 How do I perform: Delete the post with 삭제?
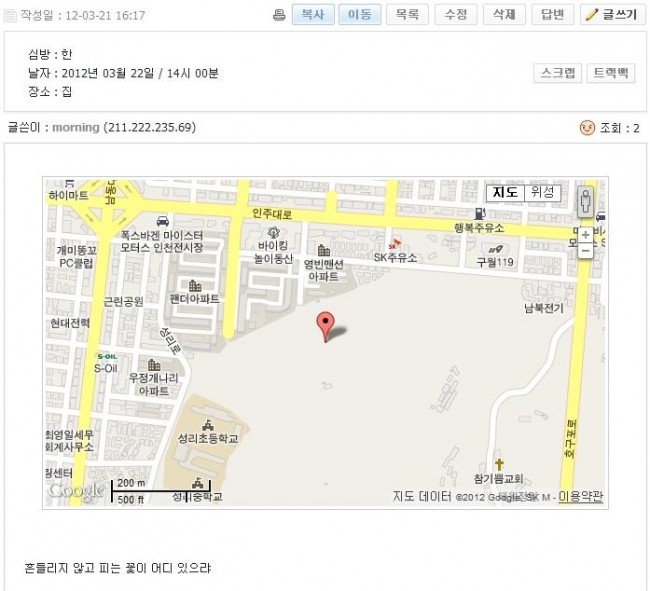point(503,15)
